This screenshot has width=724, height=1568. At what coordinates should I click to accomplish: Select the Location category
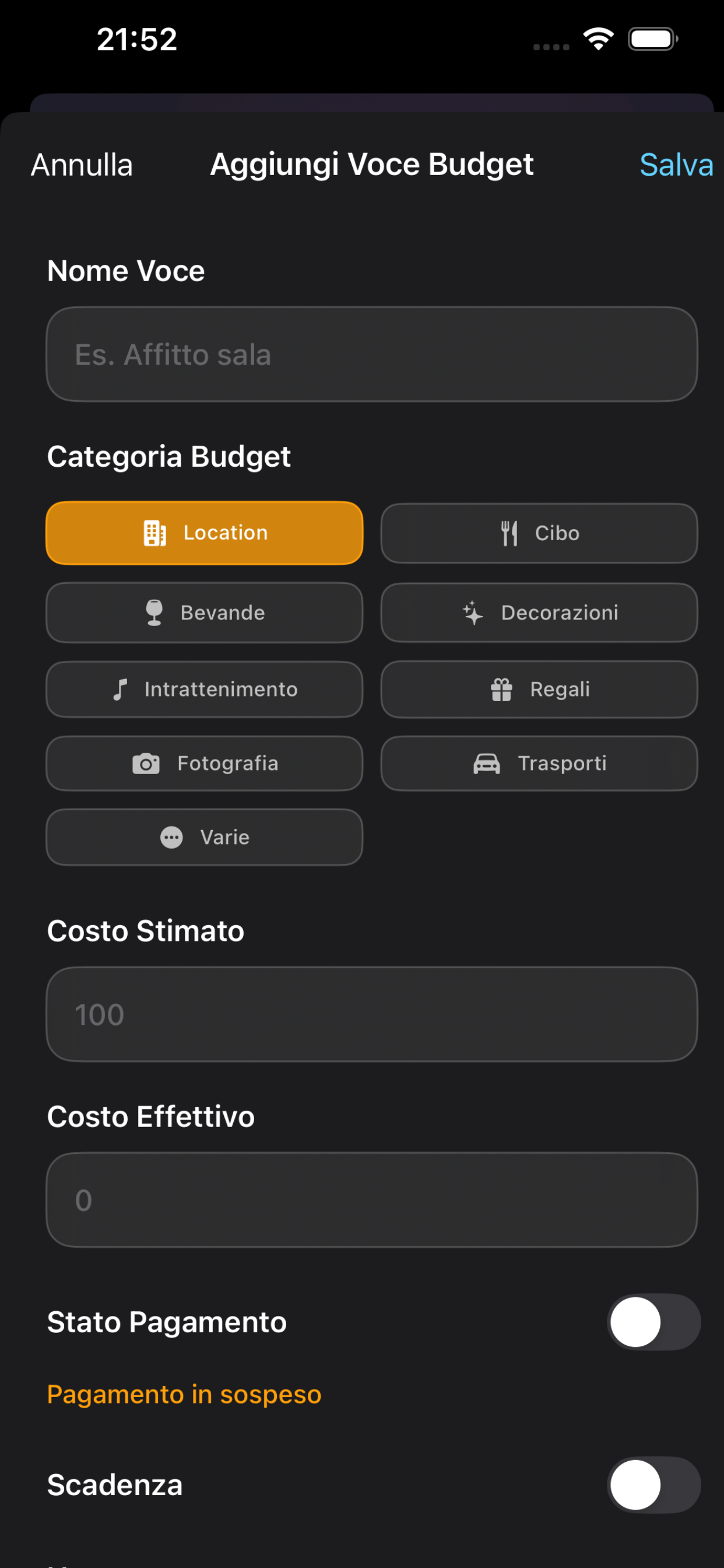[x=205, y=533]
